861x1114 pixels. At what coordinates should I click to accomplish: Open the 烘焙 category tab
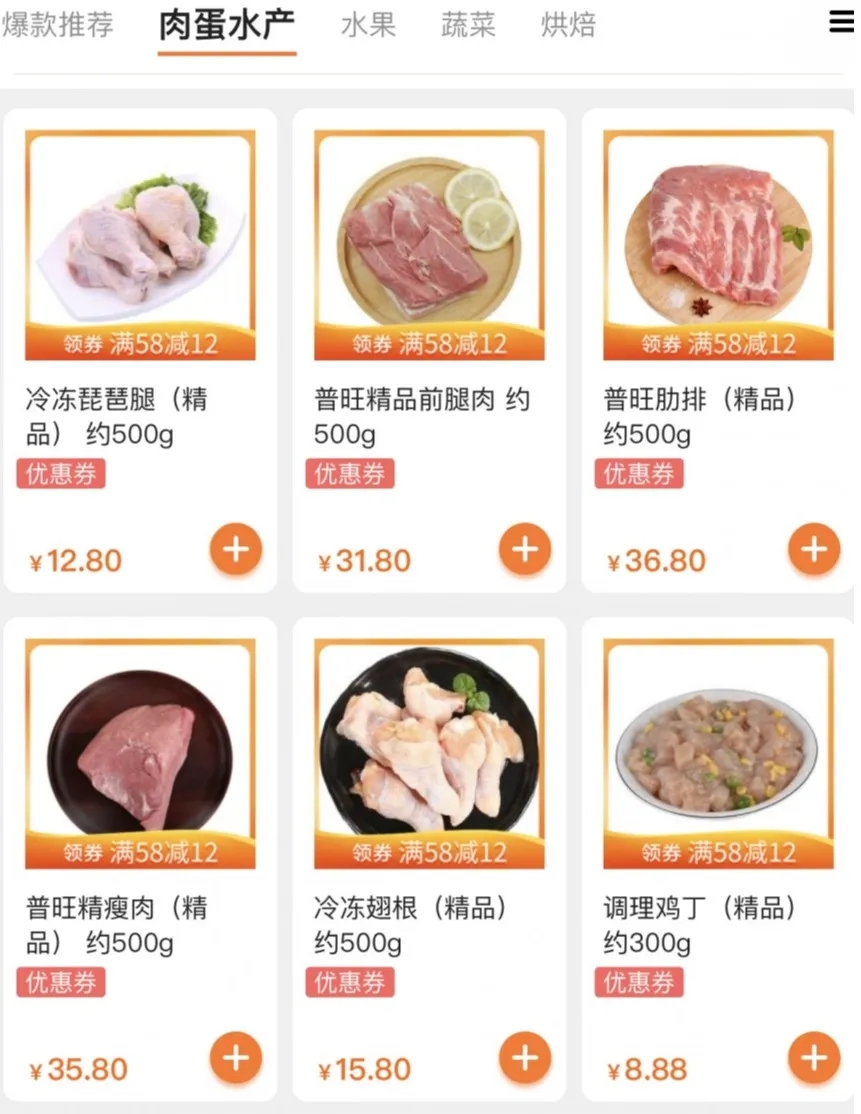[x=568, y=25]
